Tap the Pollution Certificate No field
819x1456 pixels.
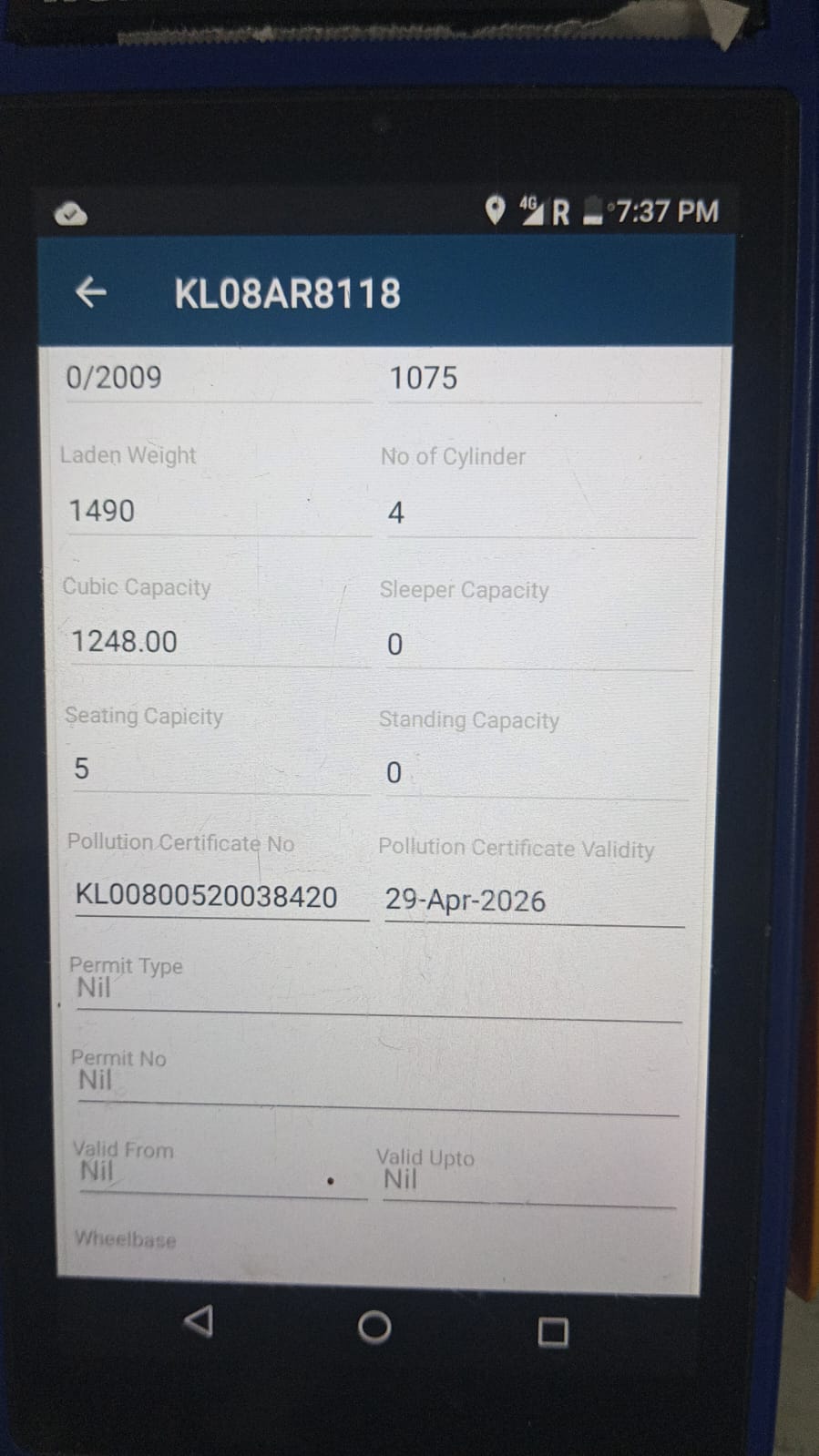tap(221, 898)
